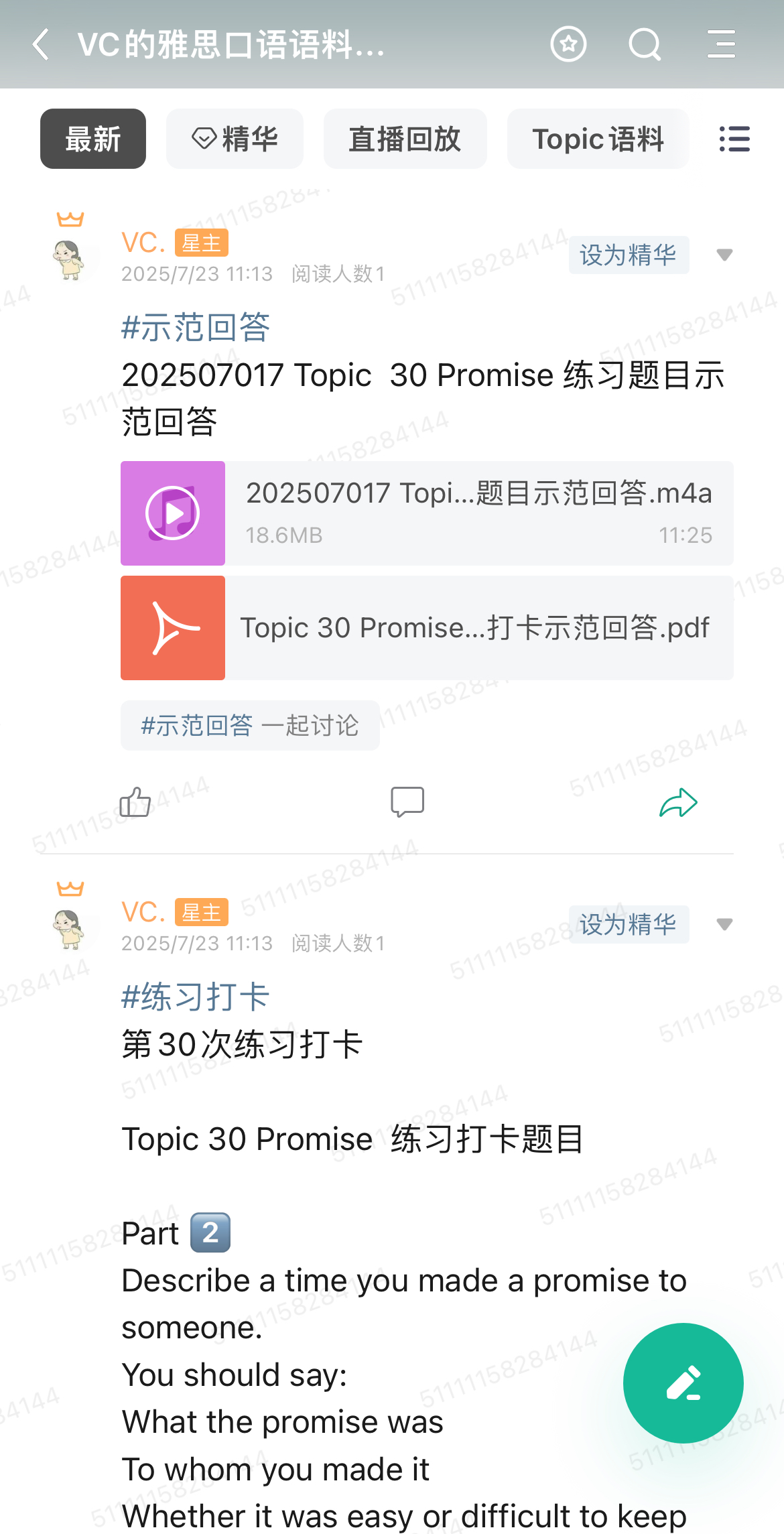784x1534 pixels.
Task: Share the 示范回答 post
Action: coord(678,802)
